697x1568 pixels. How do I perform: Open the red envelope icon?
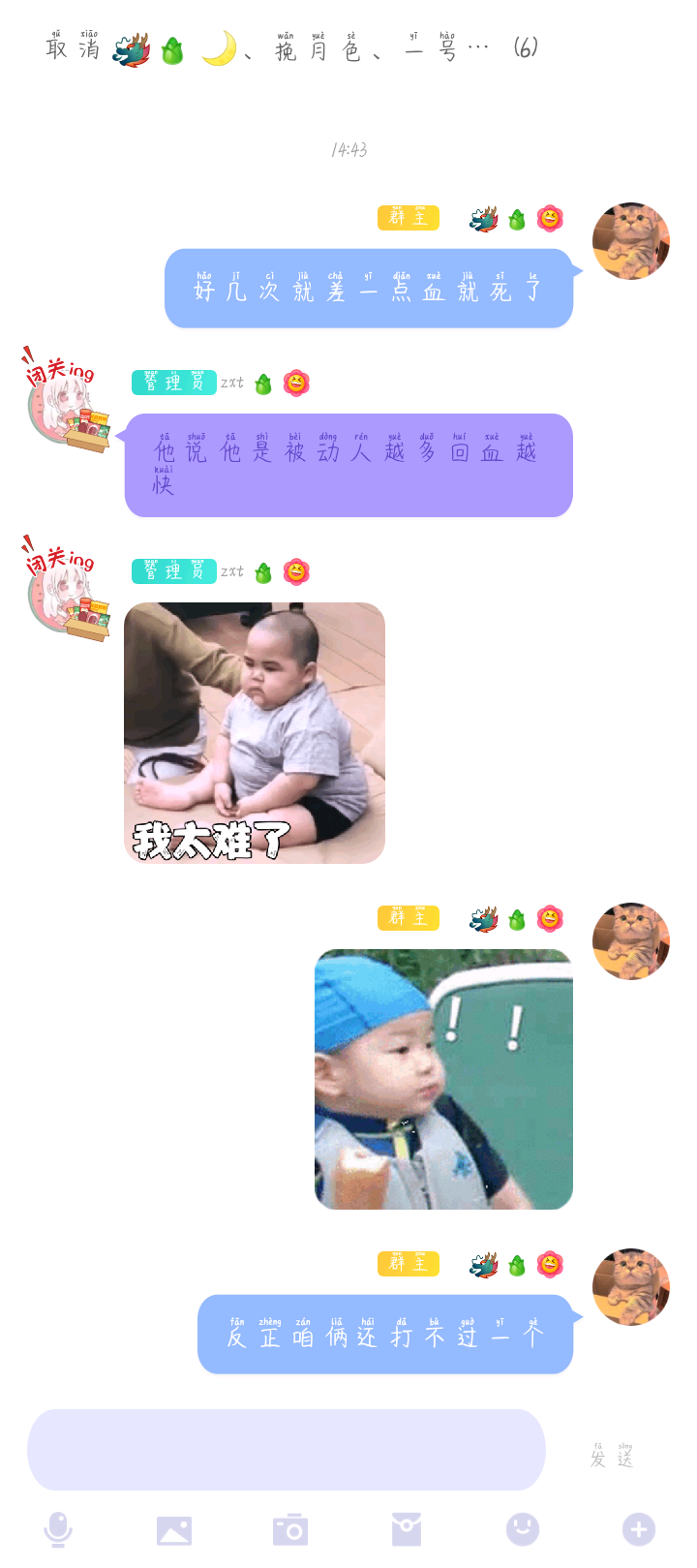[407, 1529]
